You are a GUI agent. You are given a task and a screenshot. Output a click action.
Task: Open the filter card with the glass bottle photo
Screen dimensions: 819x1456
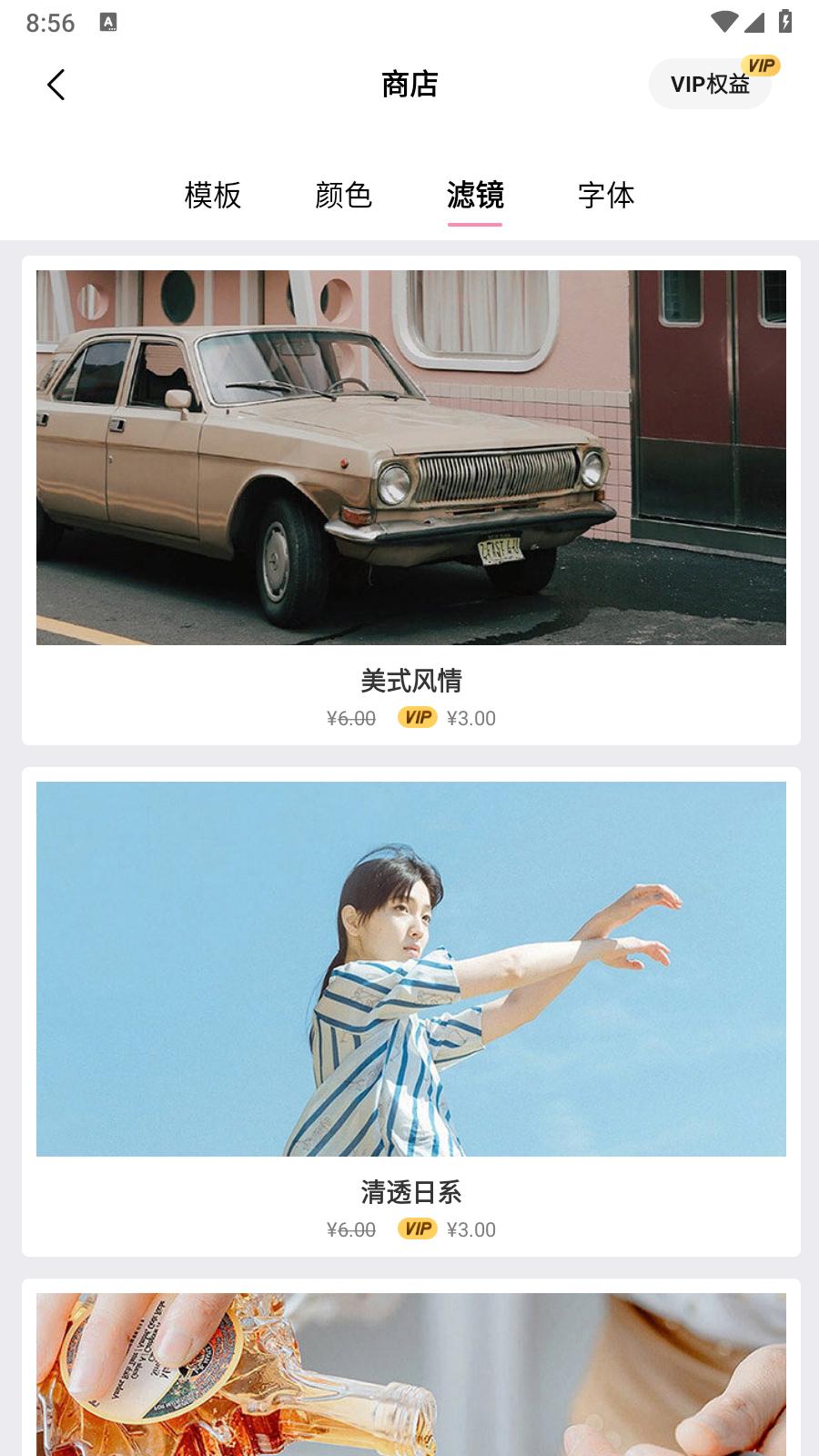click(410, 1374)
